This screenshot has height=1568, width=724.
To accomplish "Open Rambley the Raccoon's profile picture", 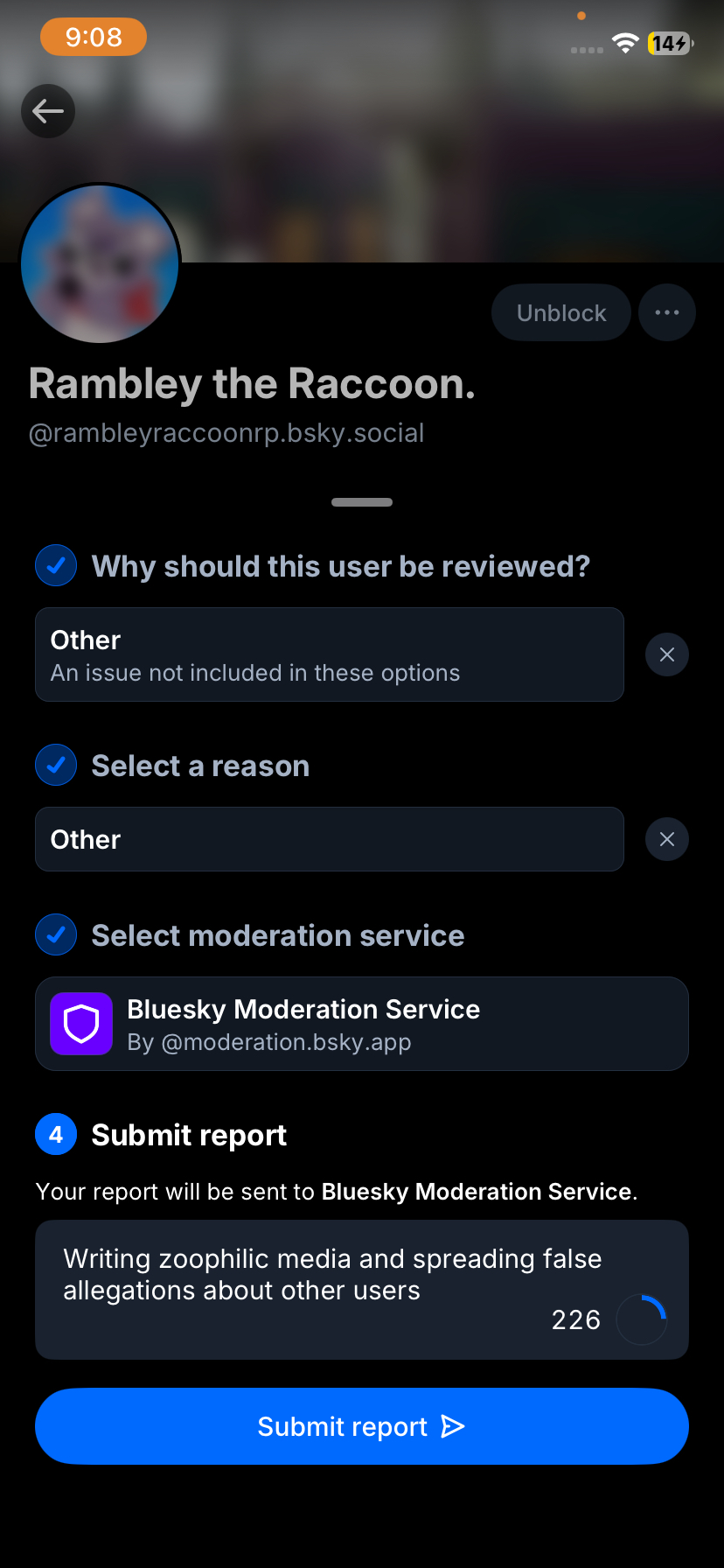I will pos(101,263).
